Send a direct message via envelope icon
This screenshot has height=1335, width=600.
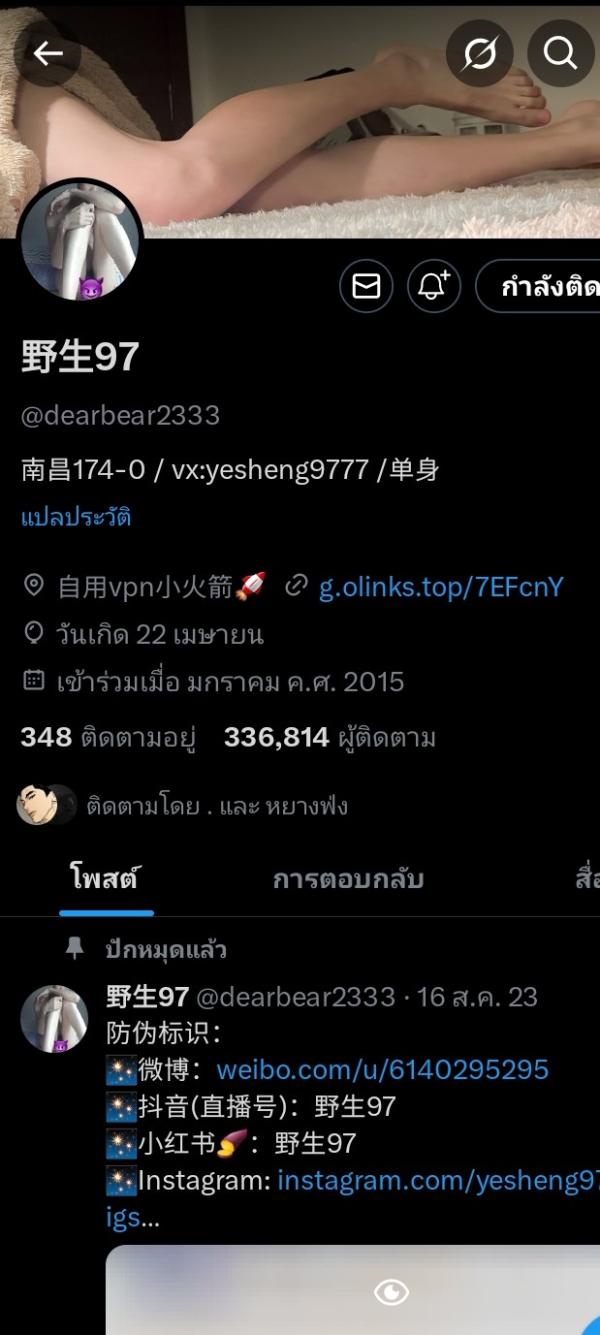[366, 287]
